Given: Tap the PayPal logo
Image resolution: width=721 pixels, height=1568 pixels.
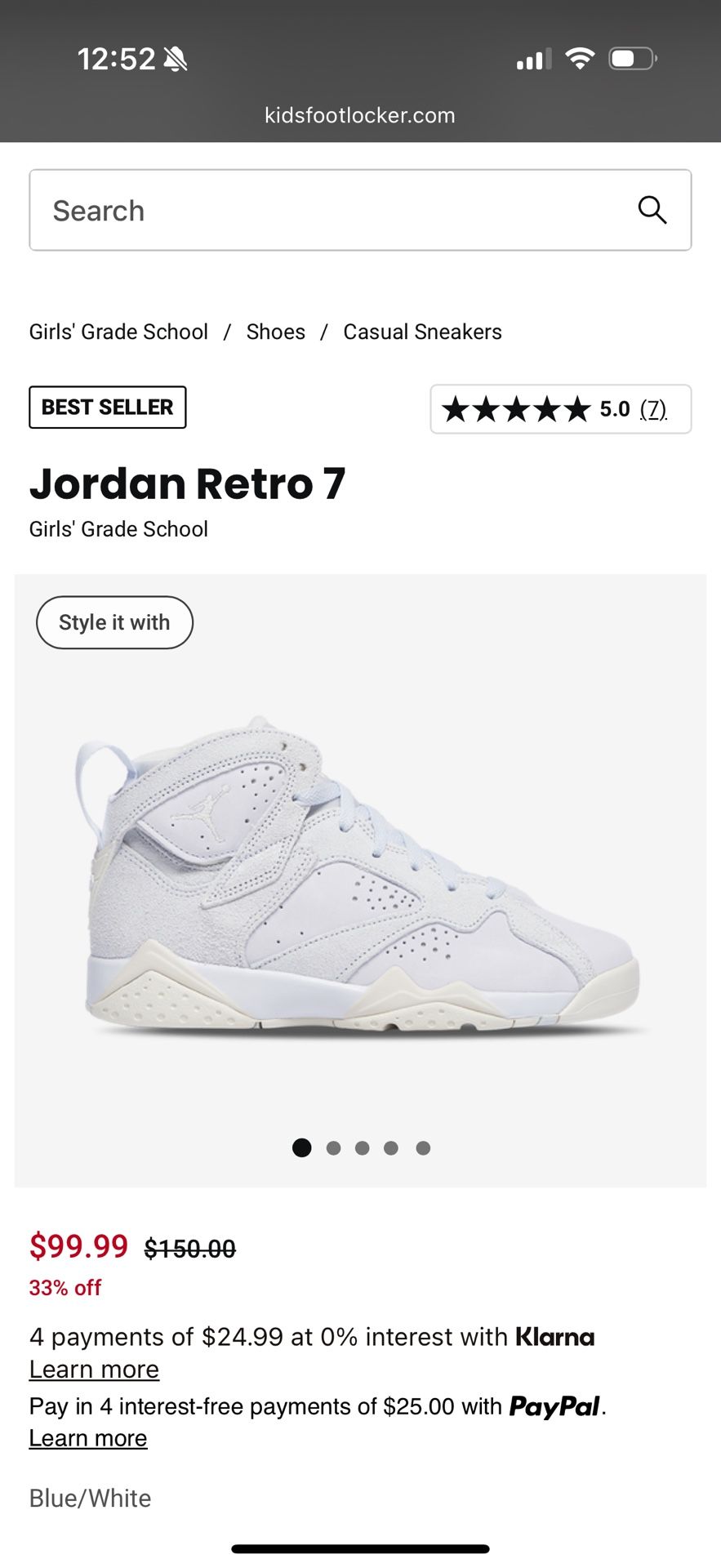Looking at the screenshot, I should point(554,1406).
